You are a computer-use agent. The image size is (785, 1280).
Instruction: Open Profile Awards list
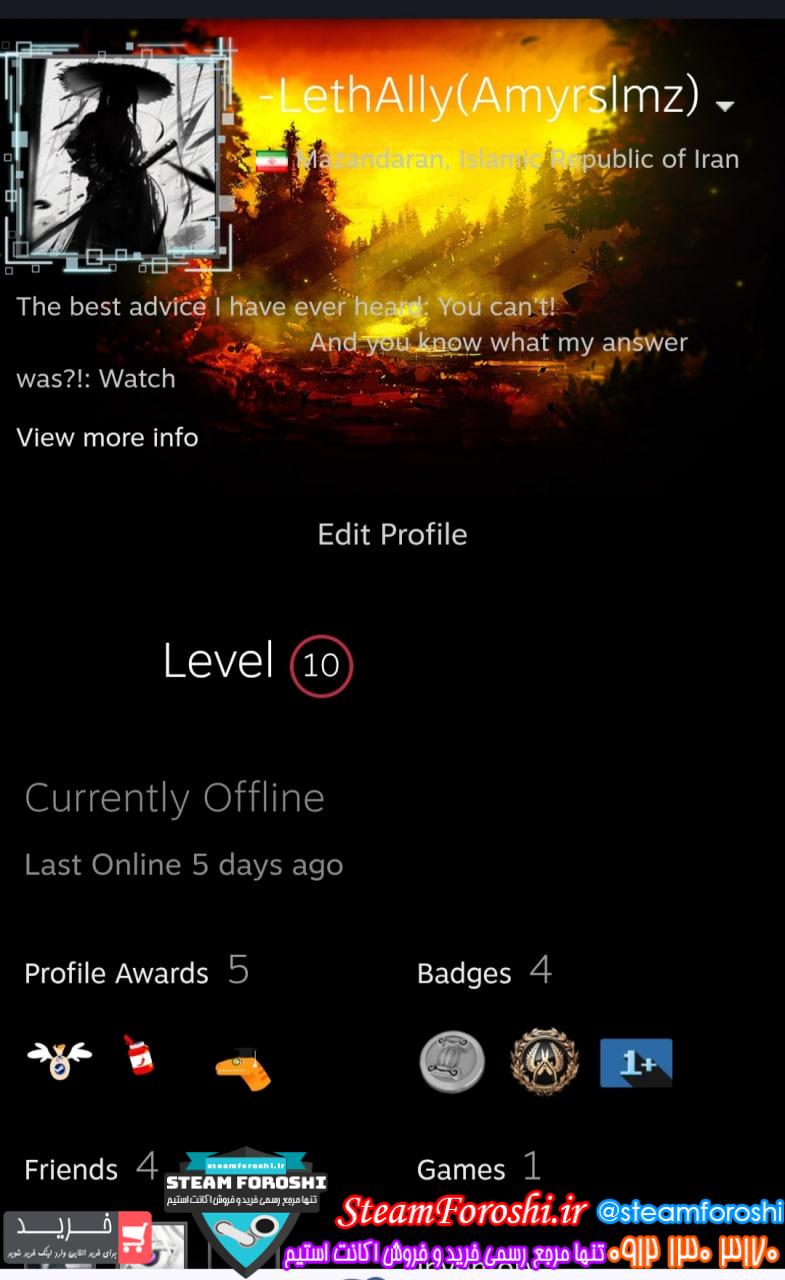[x=117, y=973]
